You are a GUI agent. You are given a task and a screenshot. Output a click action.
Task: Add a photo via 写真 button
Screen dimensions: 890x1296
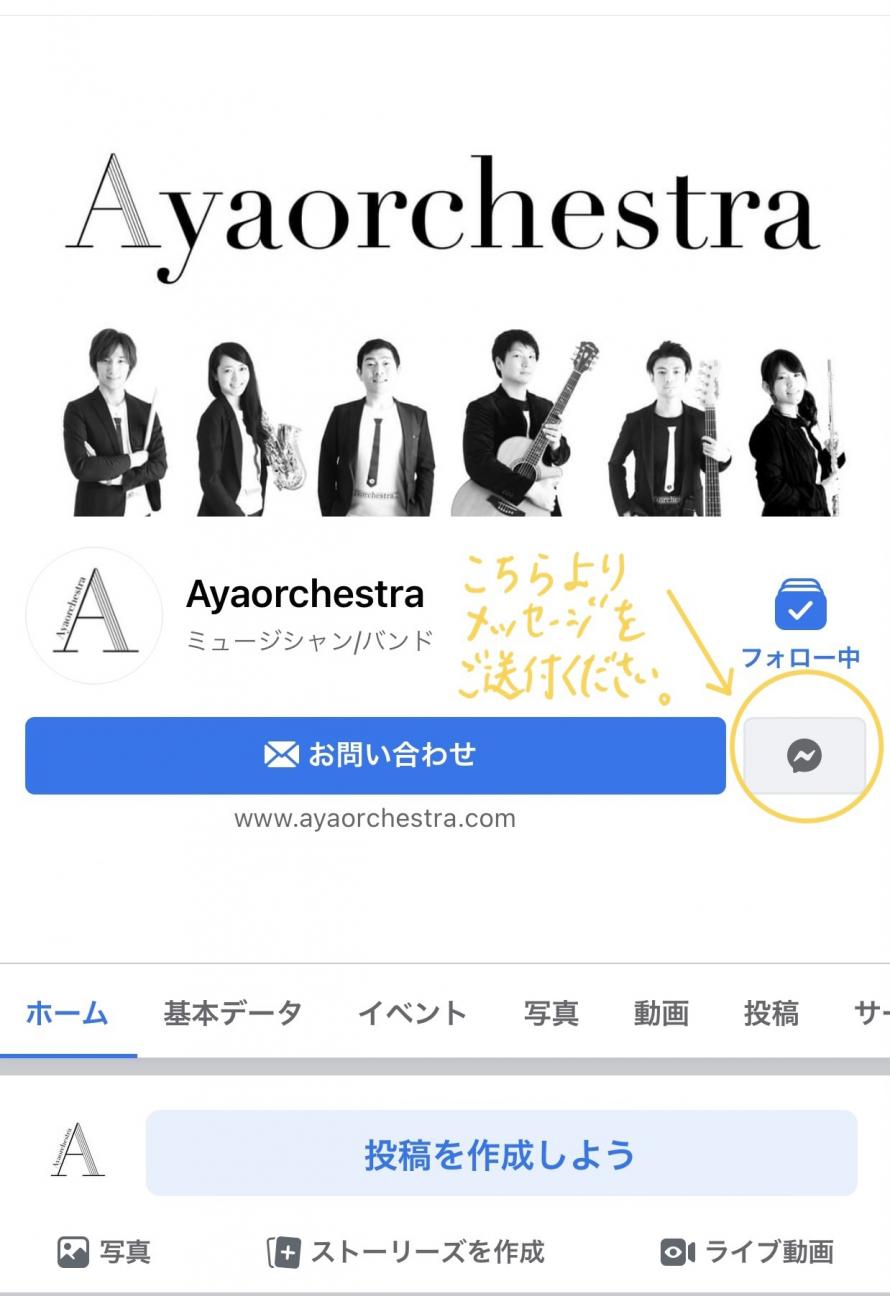(x=104, y=1251)
